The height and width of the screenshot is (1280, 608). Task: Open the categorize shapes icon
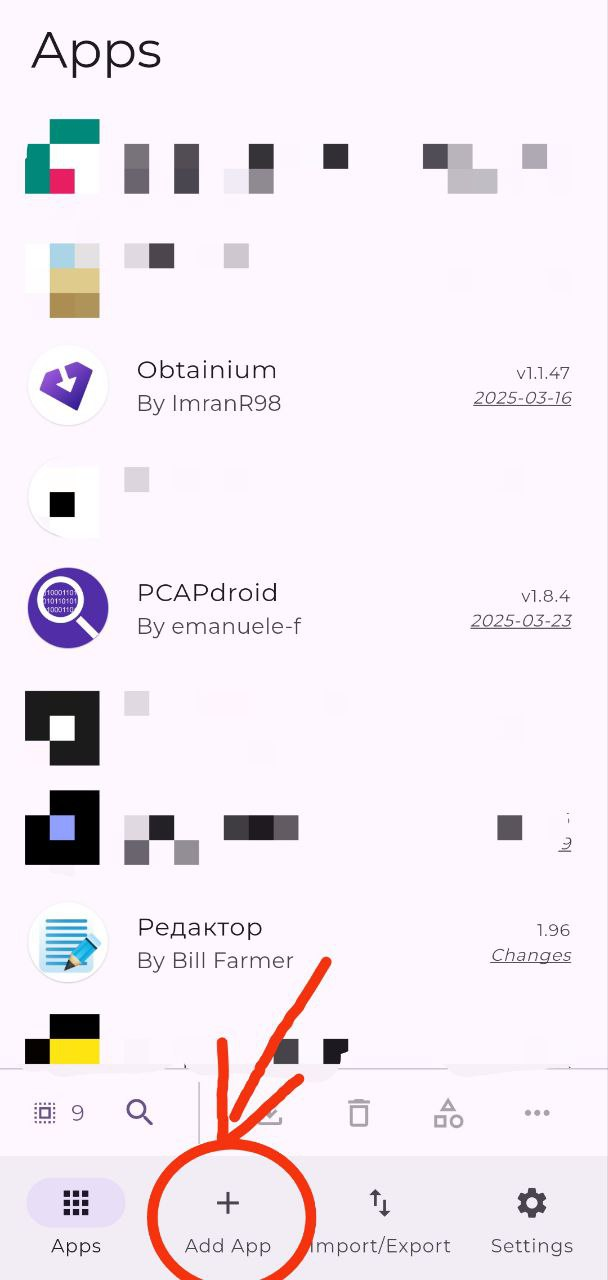[448, 1113]
